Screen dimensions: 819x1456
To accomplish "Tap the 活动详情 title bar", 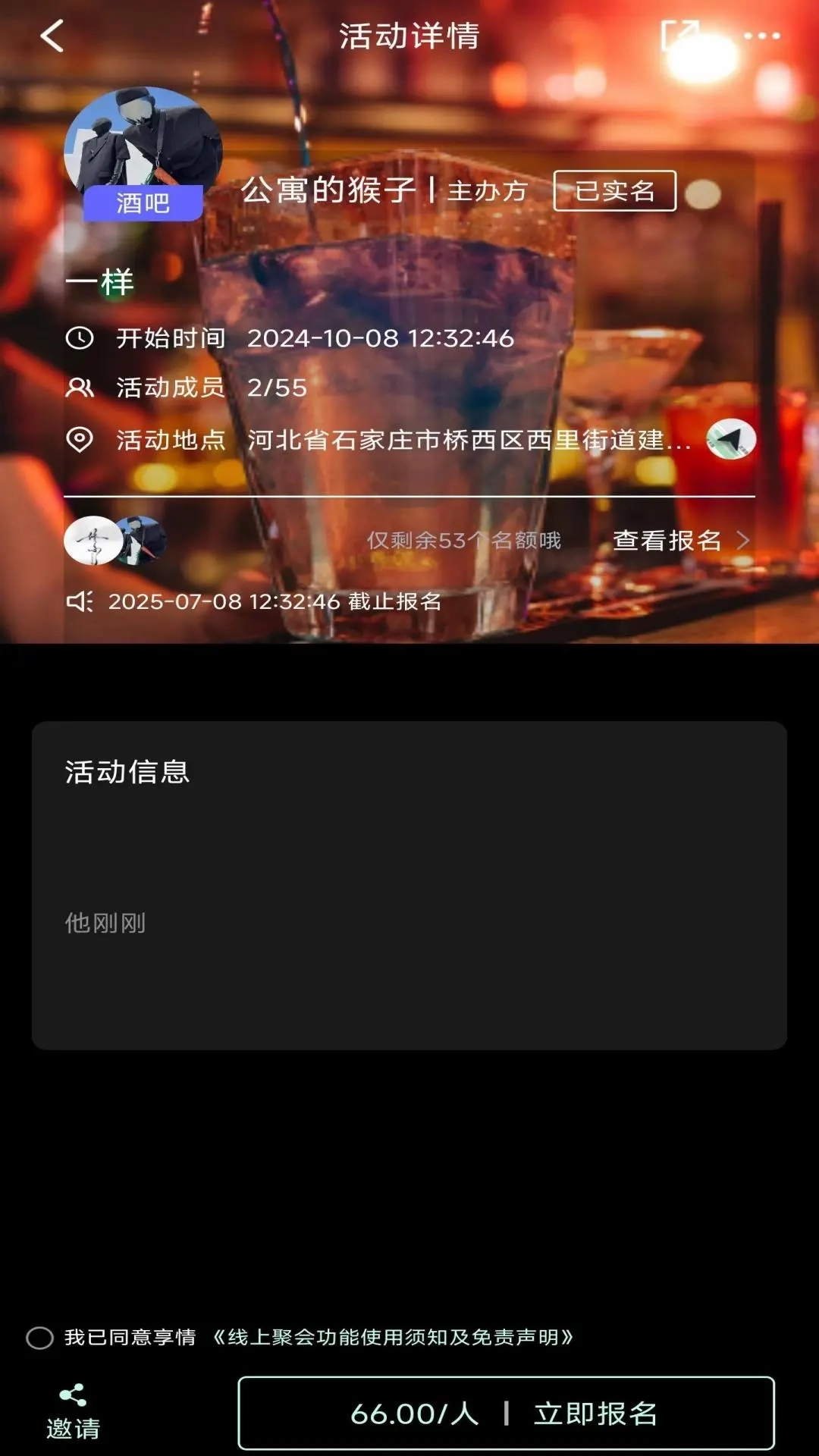I will pos(409,35).
